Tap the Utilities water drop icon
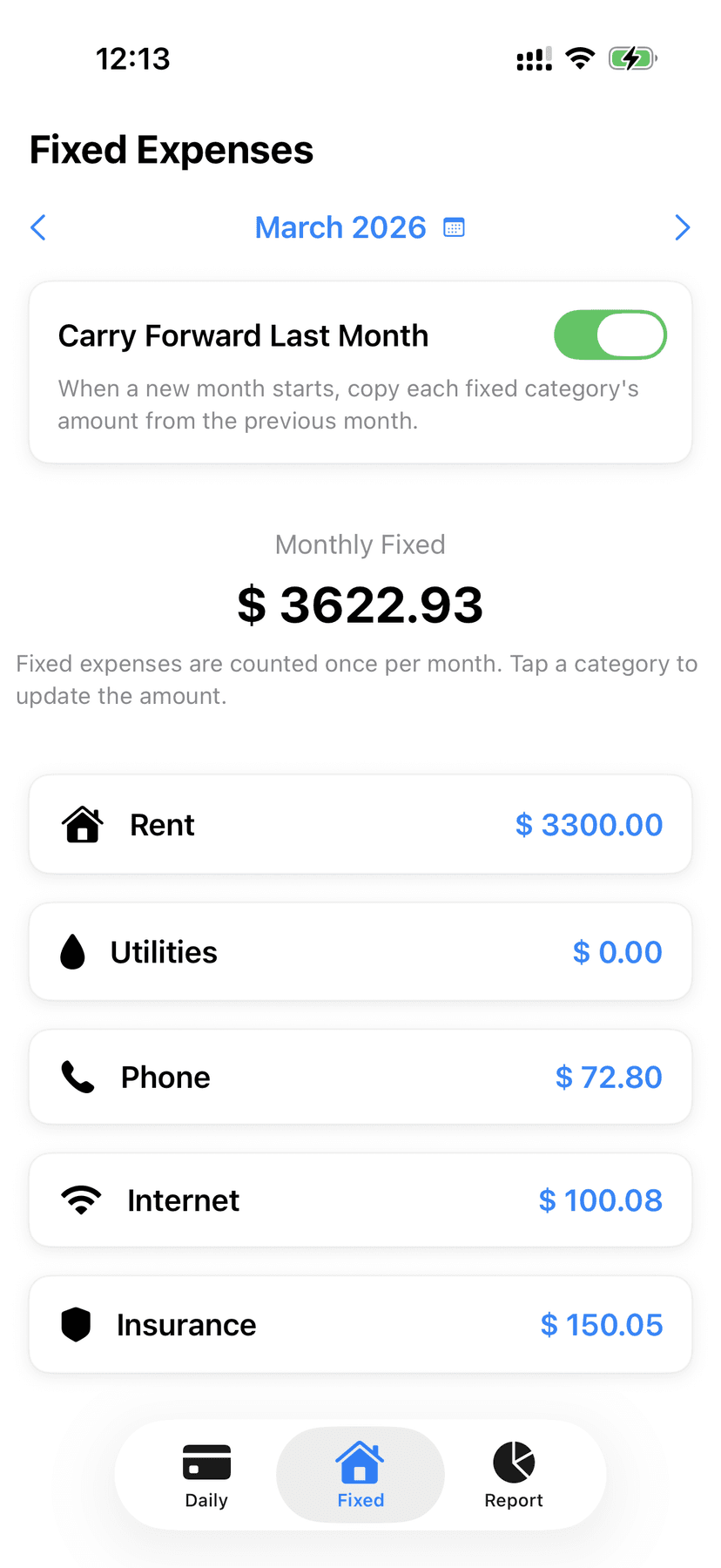 pyautogui.click(x=73, y=951)
